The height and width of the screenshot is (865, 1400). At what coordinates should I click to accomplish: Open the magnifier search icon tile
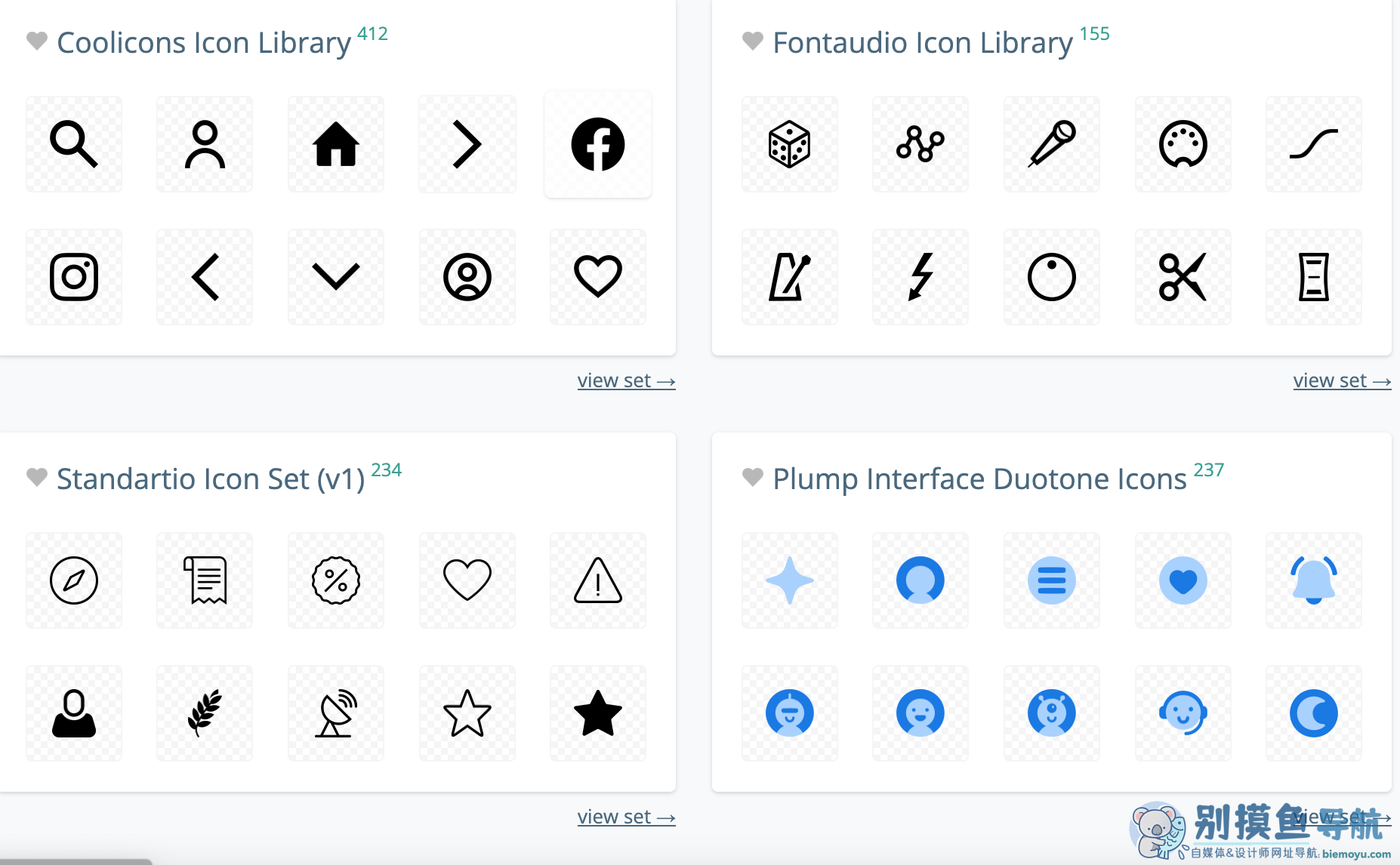[x=74, y=144]
